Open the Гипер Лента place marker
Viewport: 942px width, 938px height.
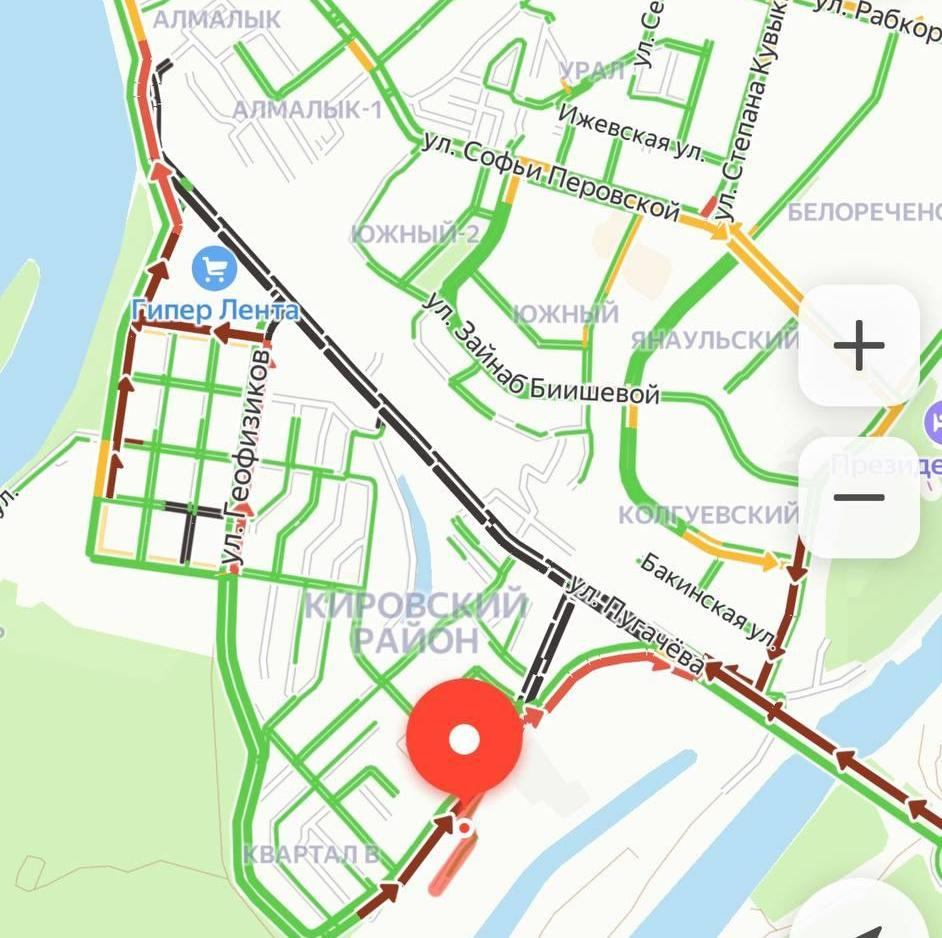click(x=212, y=268)
